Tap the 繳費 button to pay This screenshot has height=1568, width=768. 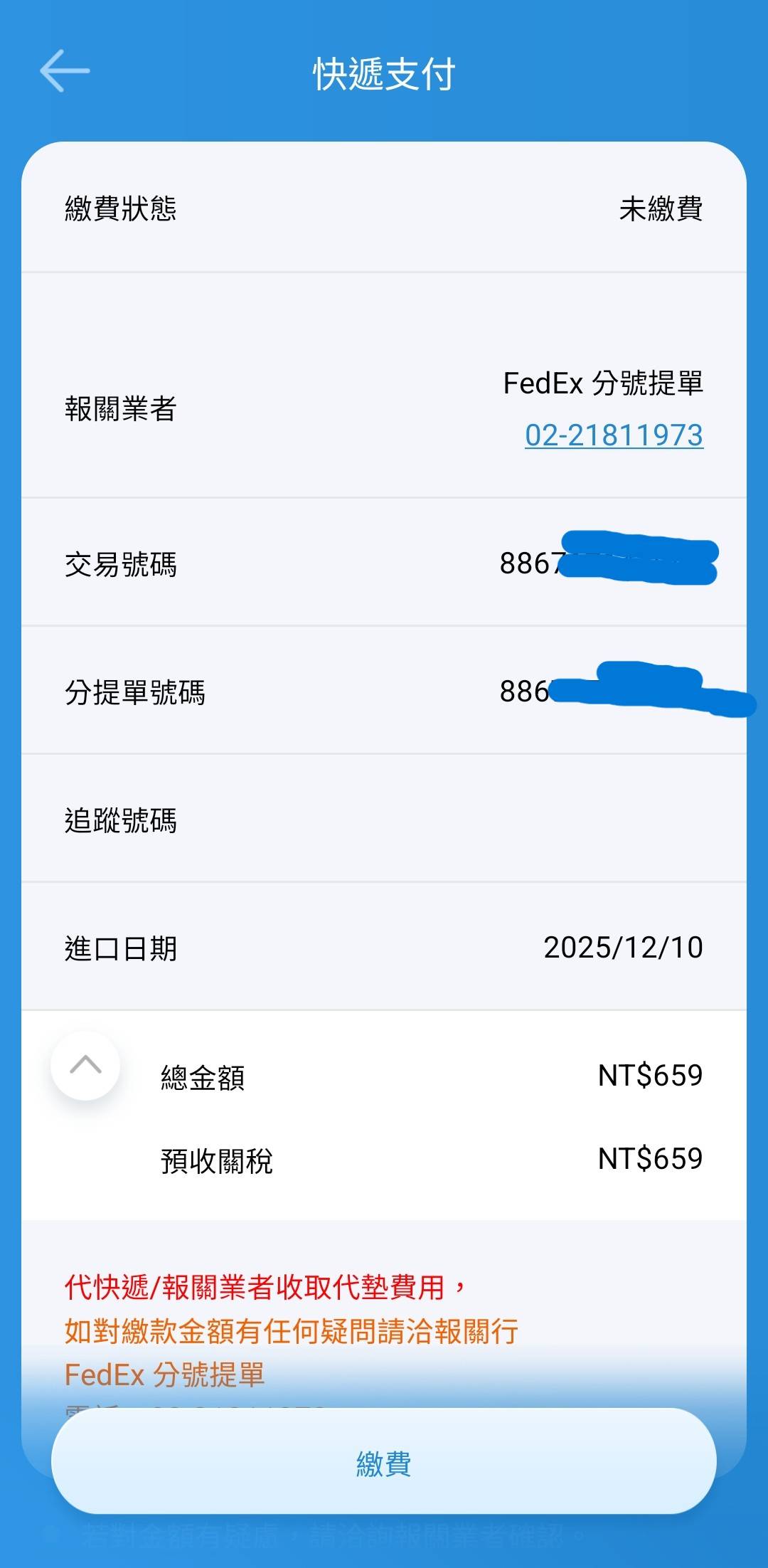[384, 1465]
